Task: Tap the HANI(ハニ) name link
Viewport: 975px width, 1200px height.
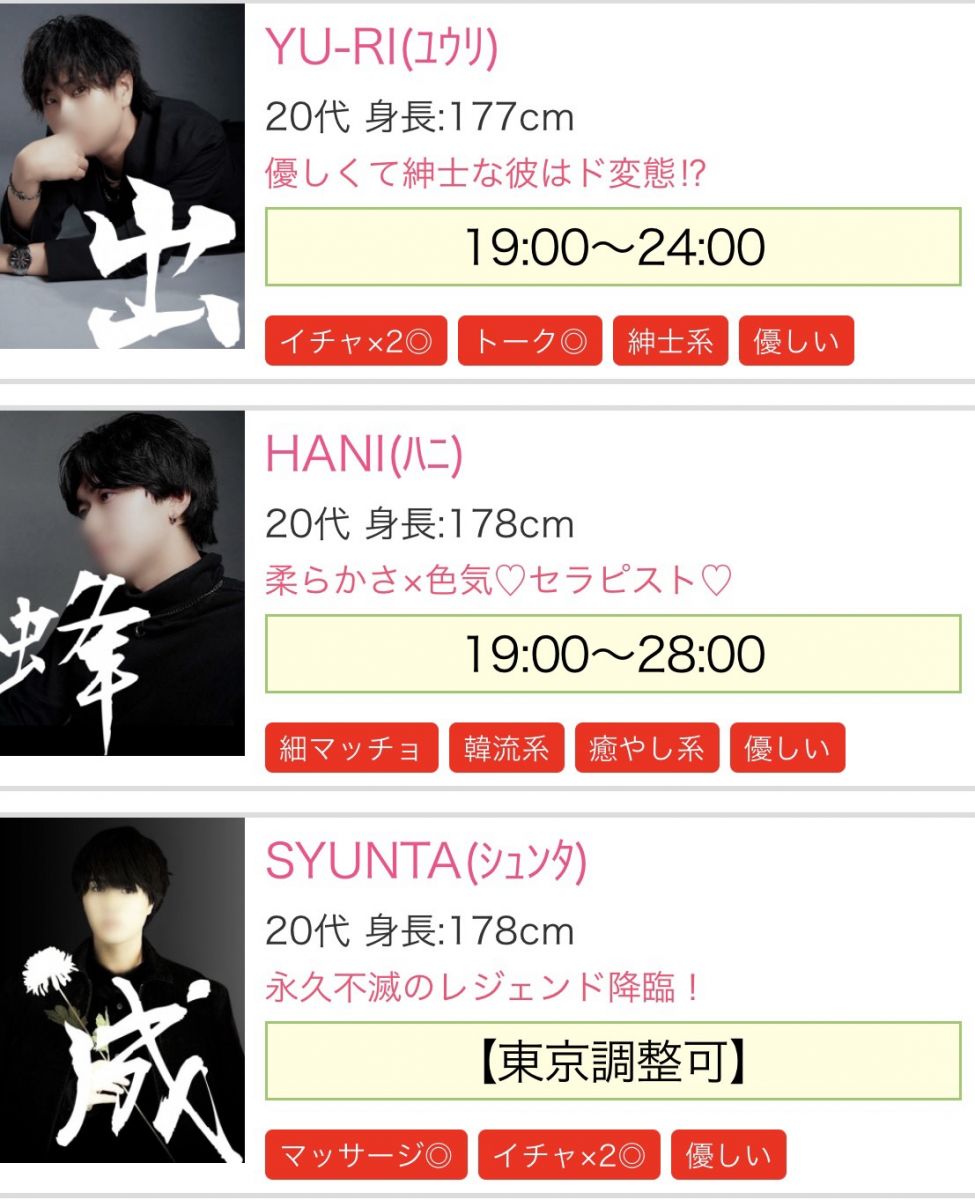Action: coord(364,456)
